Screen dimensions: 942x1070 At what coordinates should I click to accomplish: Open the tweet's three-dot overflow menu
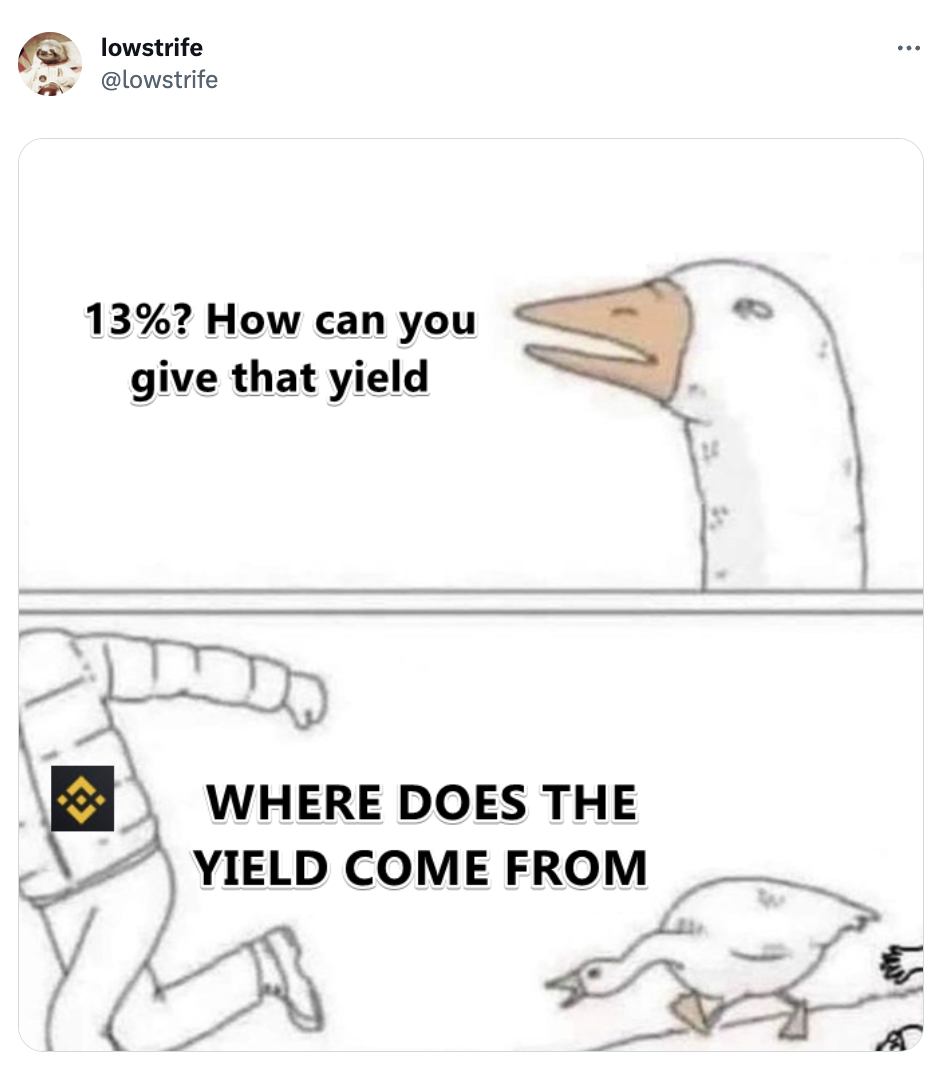point(908,48)
